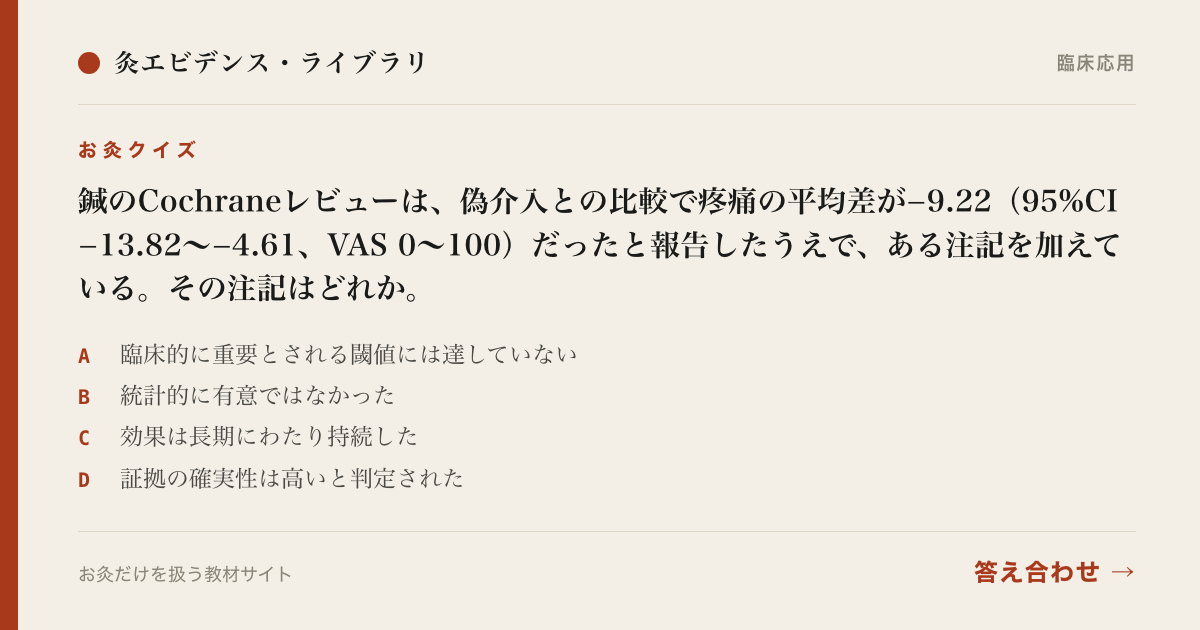Pick answer C 効果は長期にわたり持続した

(x=248, y=437)
